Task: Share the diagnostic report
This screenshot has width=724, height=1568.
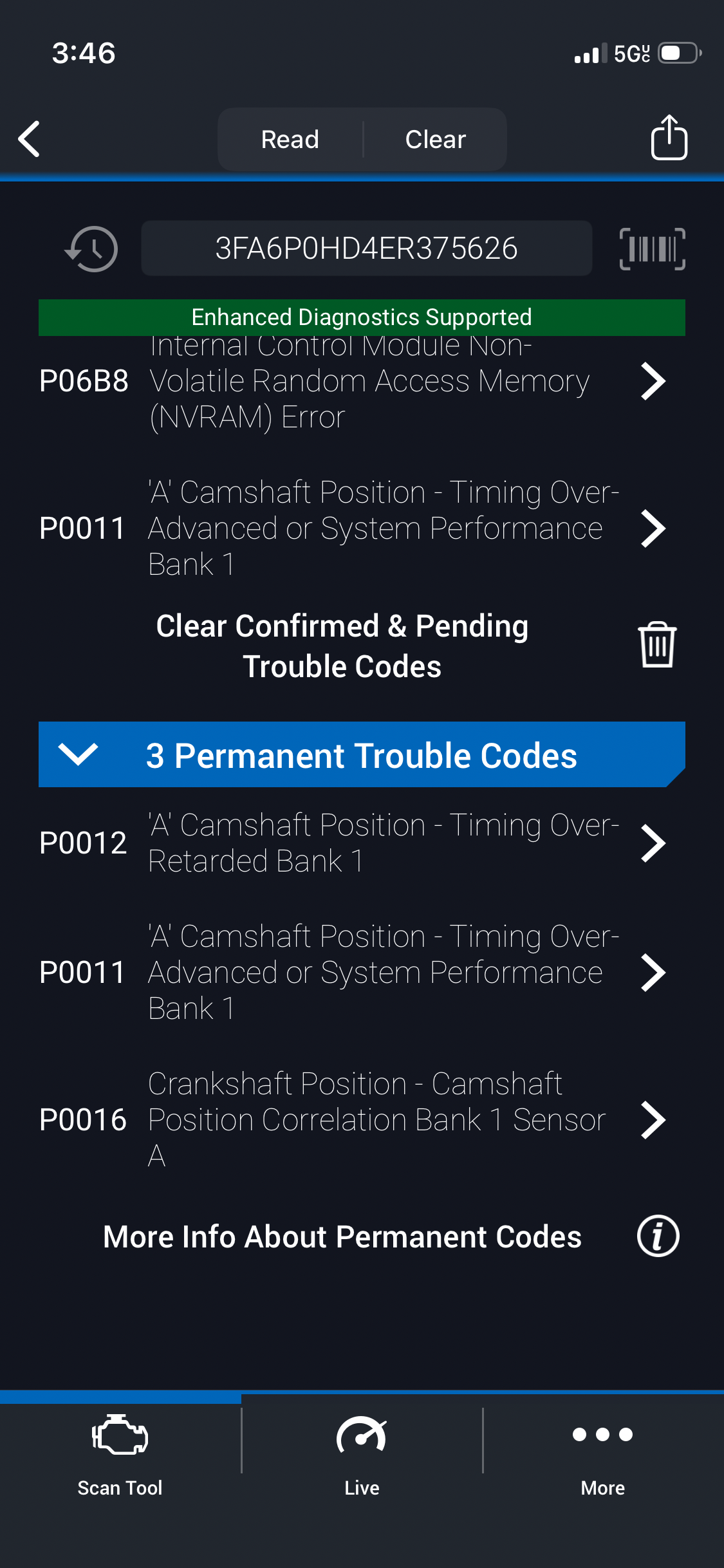Action: (669, 138)
